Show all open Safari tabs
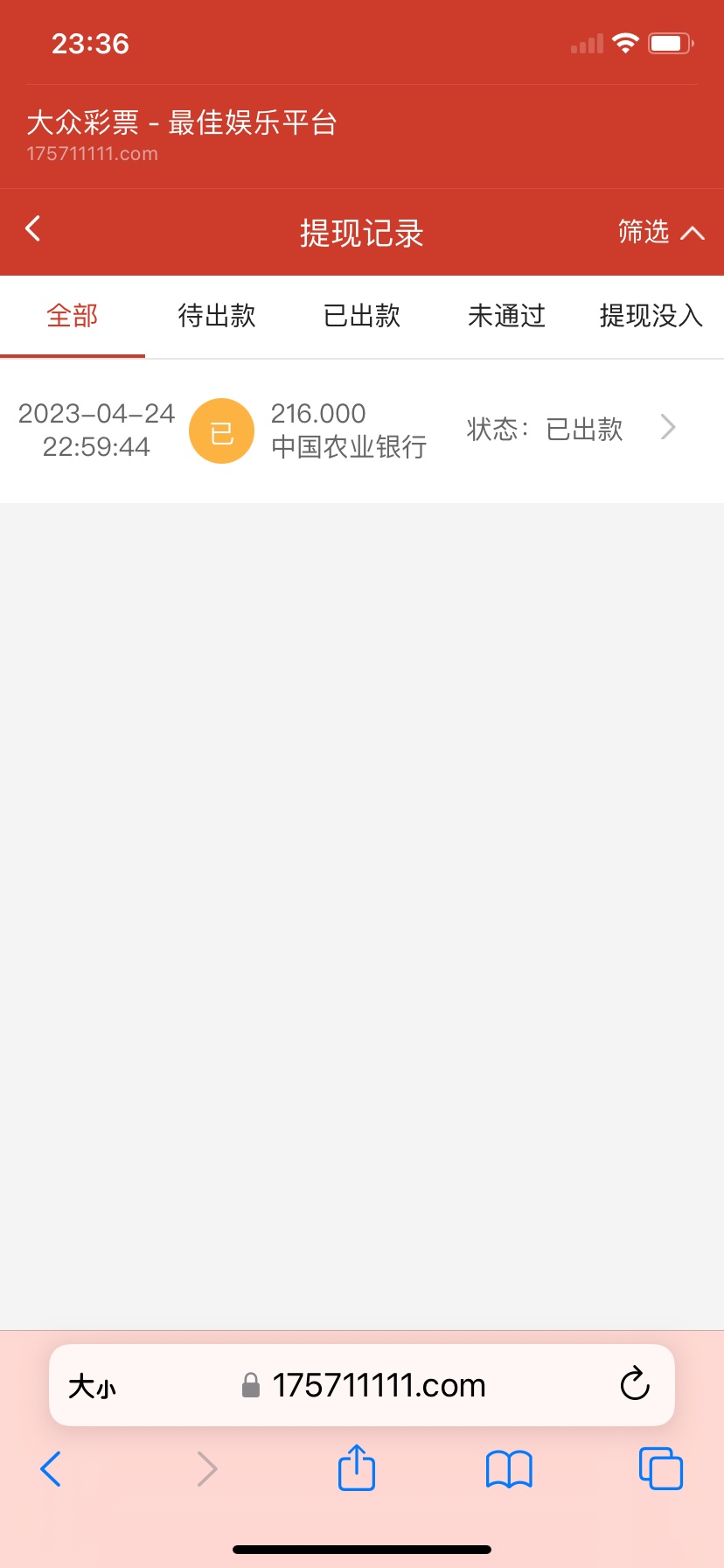724x1568 pixels. pos(660,1468)
